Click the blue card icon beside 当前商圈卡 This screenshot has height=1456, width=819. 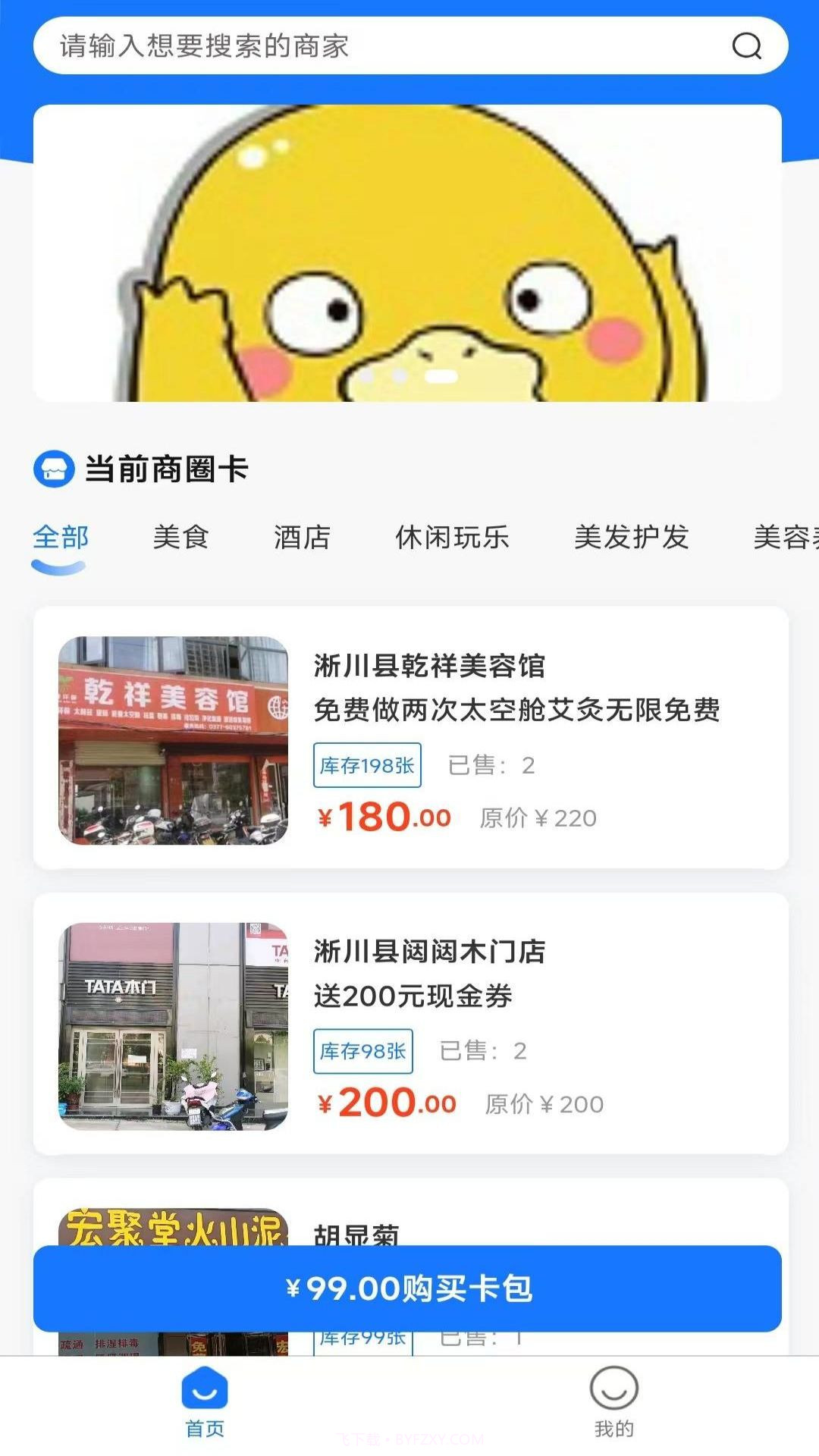(53, 467)
